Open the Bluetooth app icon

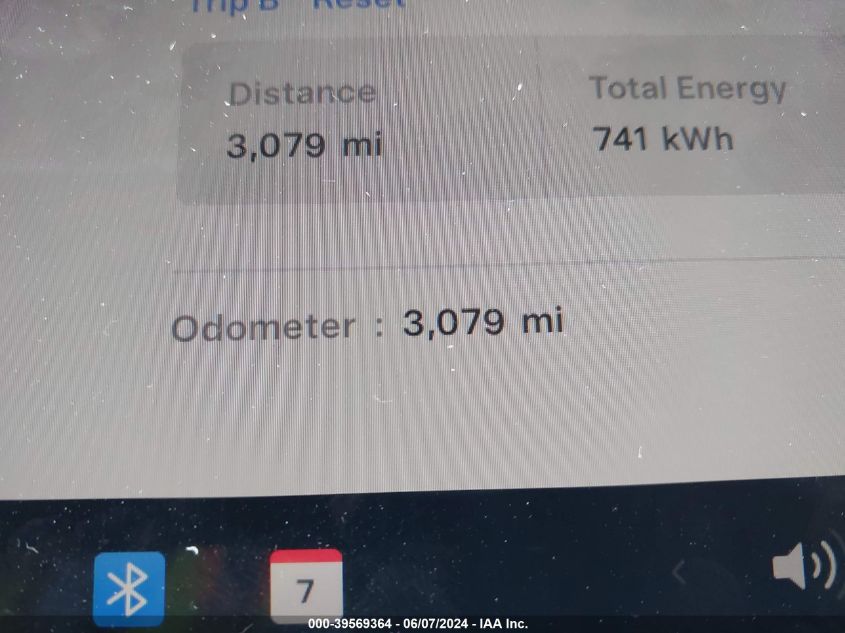129,586
